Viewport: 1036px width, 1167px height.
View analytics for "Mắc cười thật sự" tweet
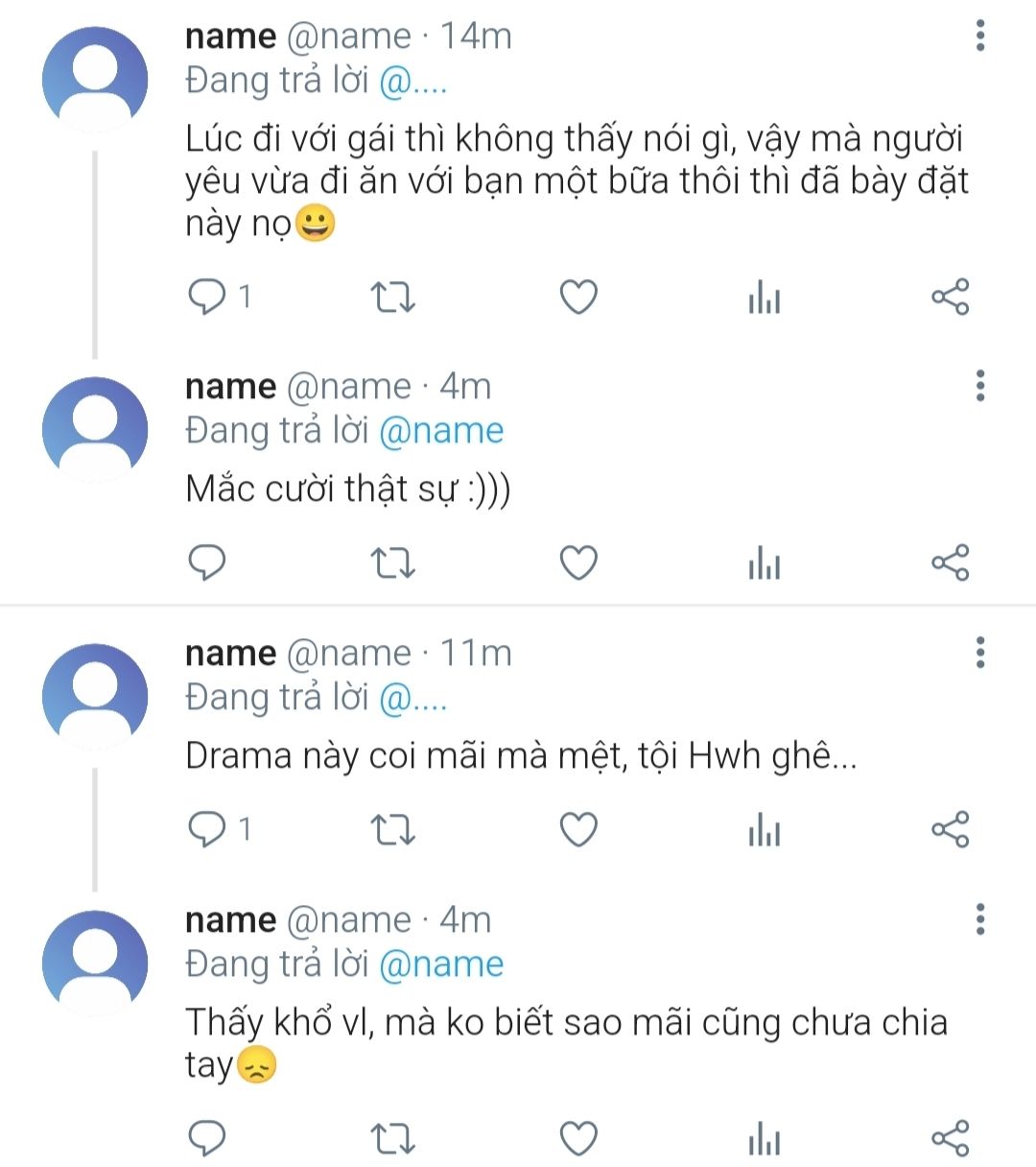coord(764,562)
